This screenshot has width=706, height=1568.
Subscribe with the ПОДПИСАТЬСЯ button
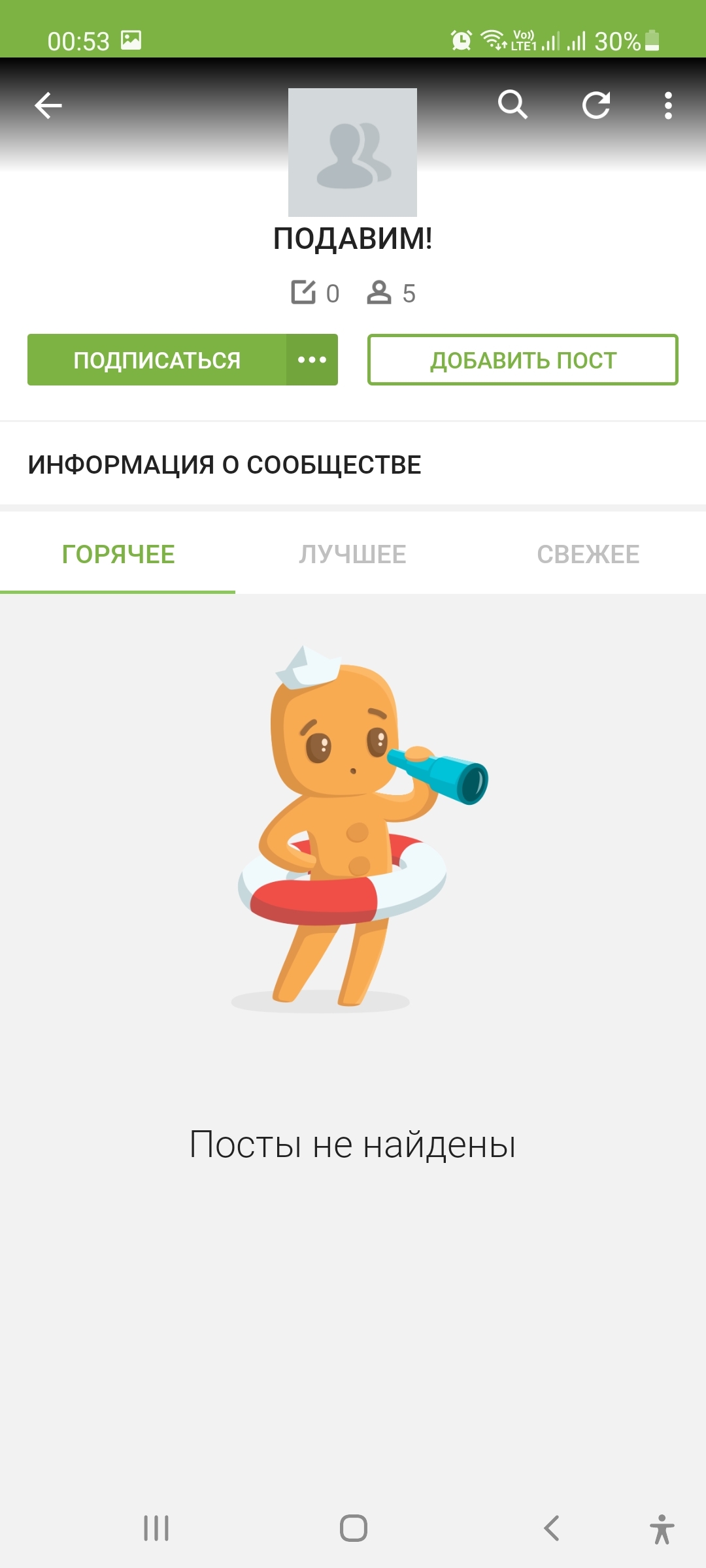pos(157,360)
